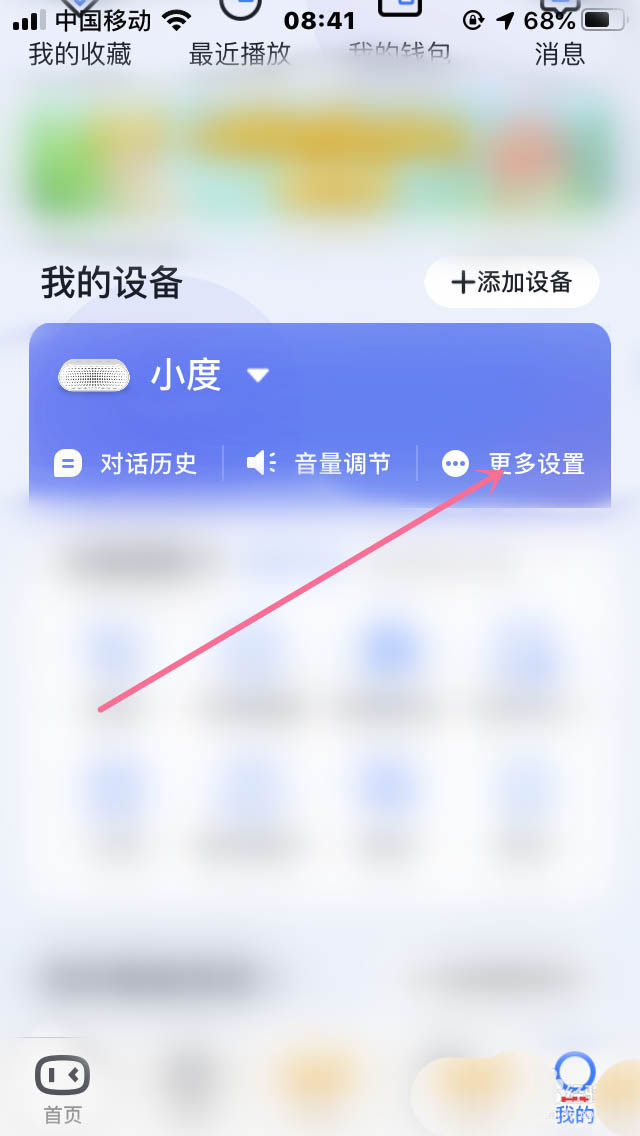
Task: Open 对话历史 conversation history
Action: [126, 463]
